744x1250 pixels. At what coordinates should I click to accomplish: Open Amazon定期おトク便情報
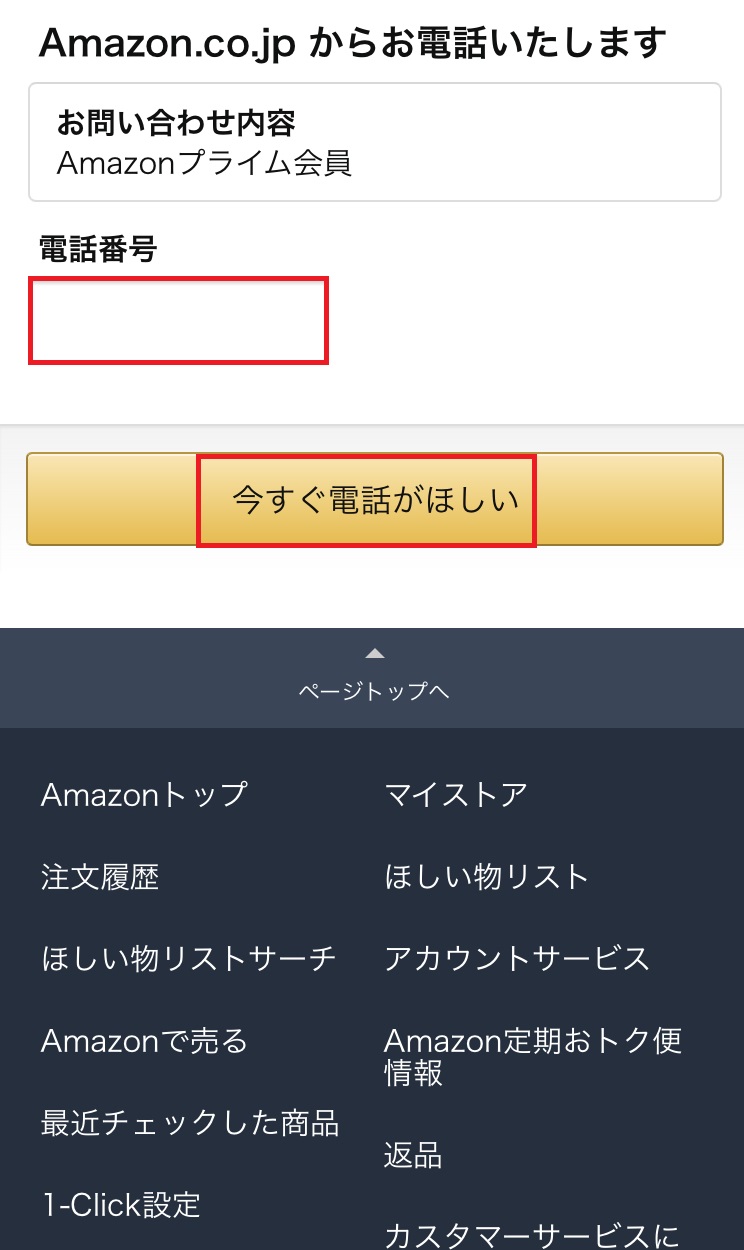pos(533,1056)
